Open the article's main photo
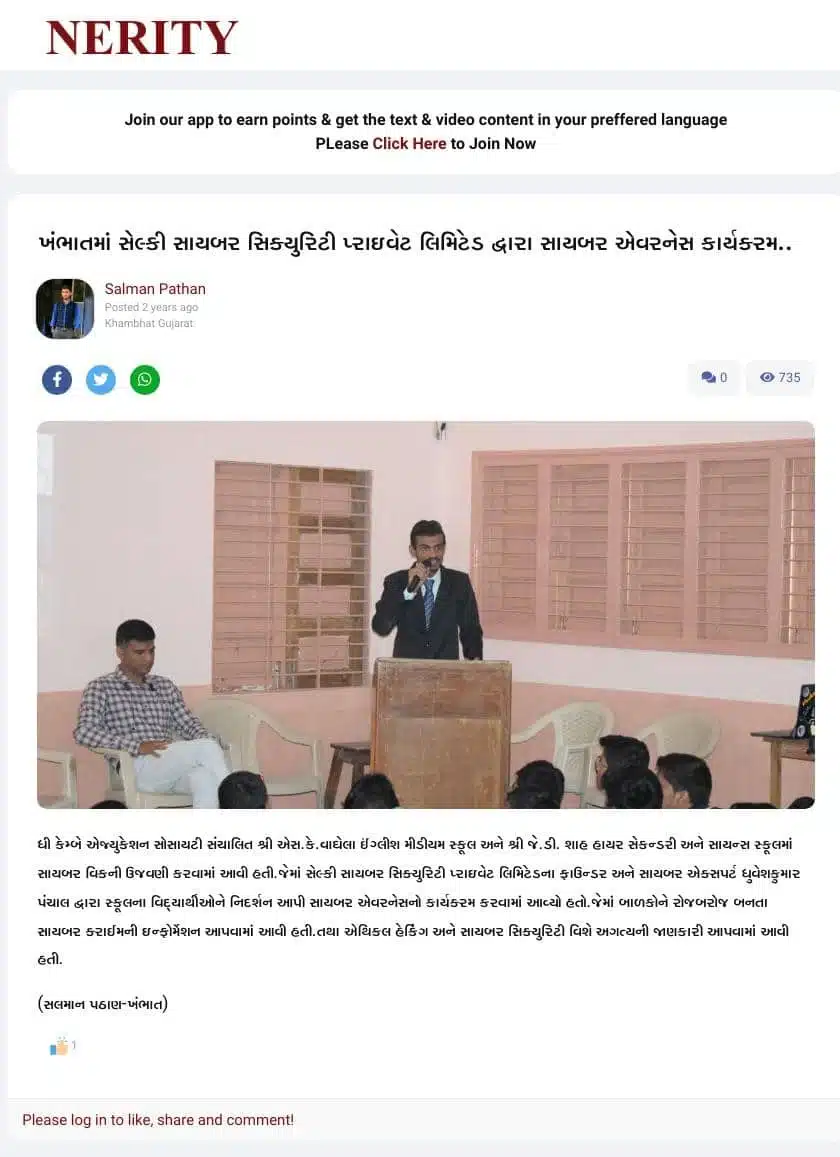This screenshot has width=840, height=1157. click(425, 614)
